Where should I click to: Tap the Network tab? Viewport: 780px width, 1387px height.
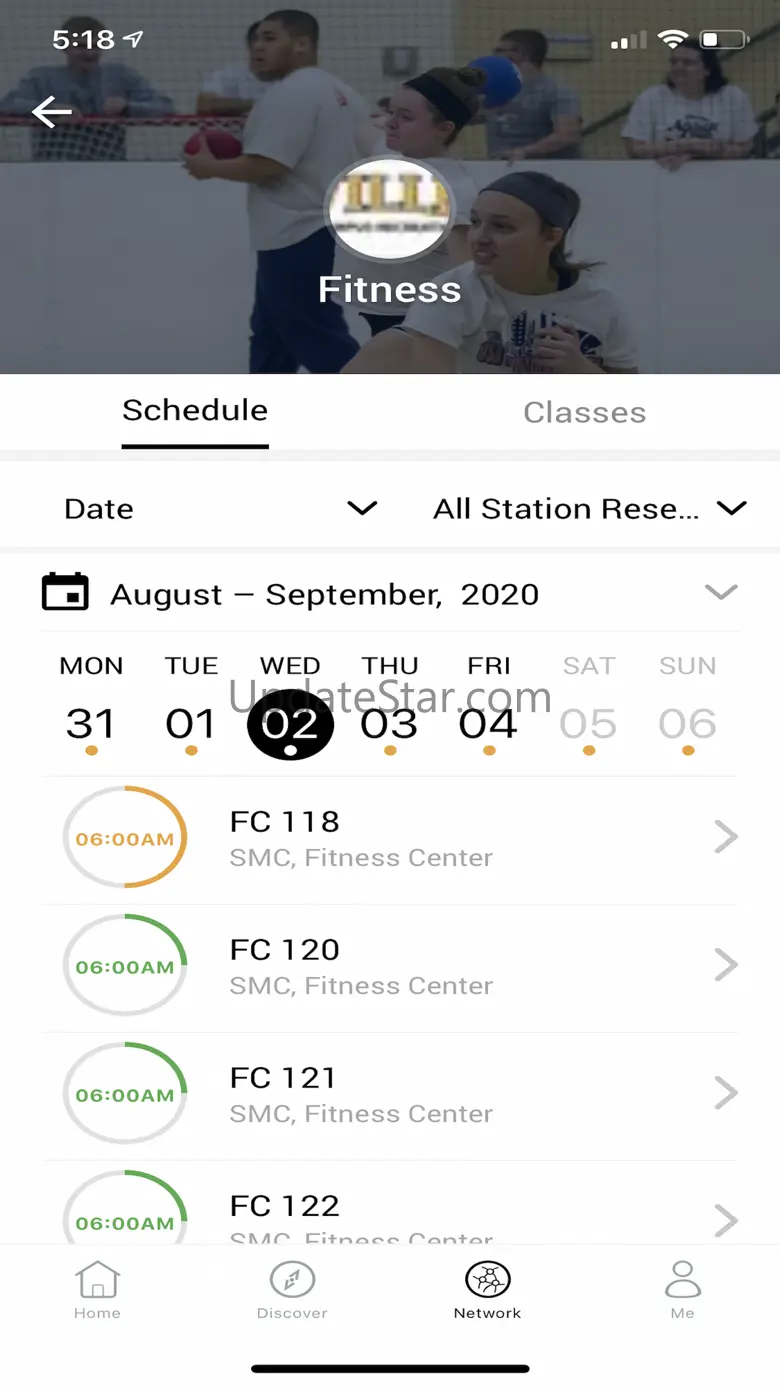(488, 1290)
